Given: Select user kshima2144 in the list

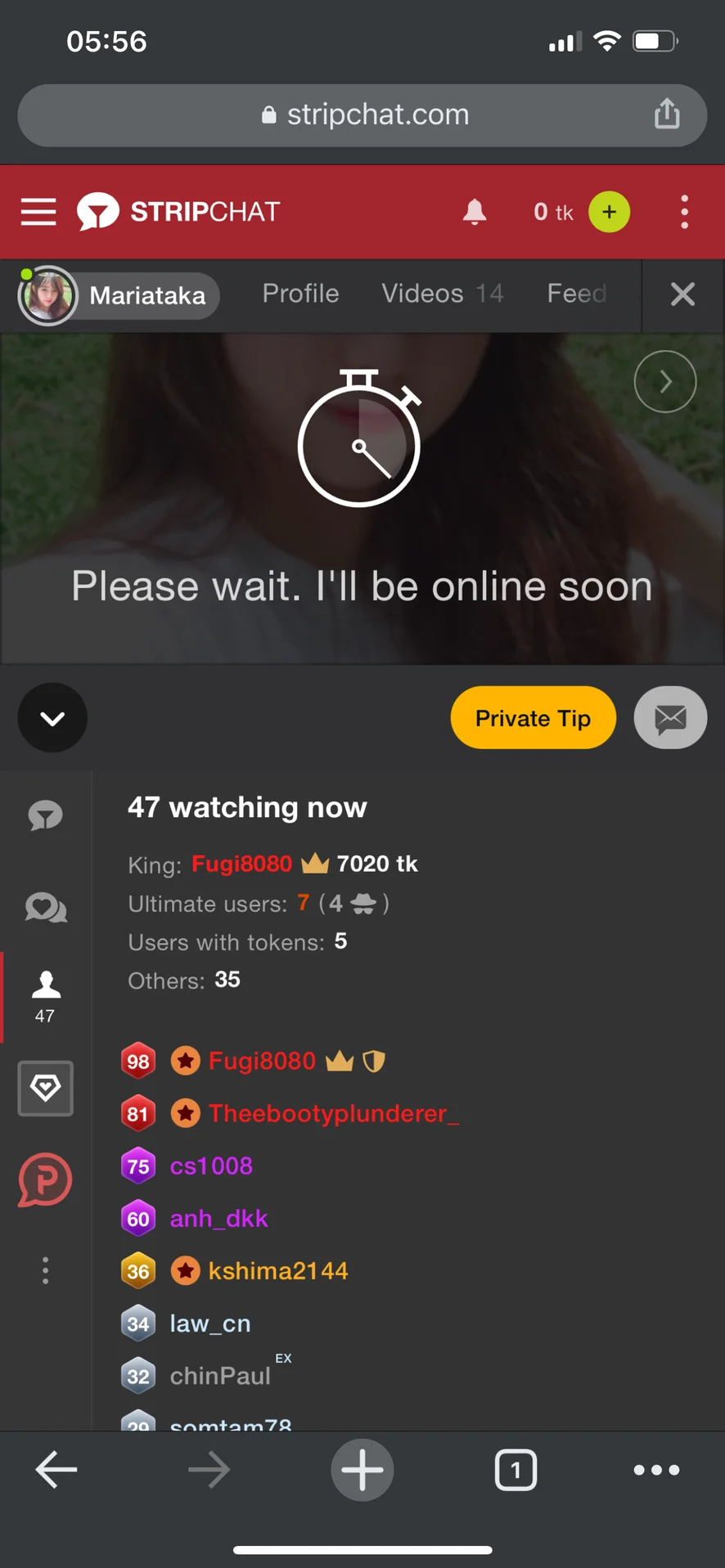Looking at the screenshot, I should point(277,1270).
